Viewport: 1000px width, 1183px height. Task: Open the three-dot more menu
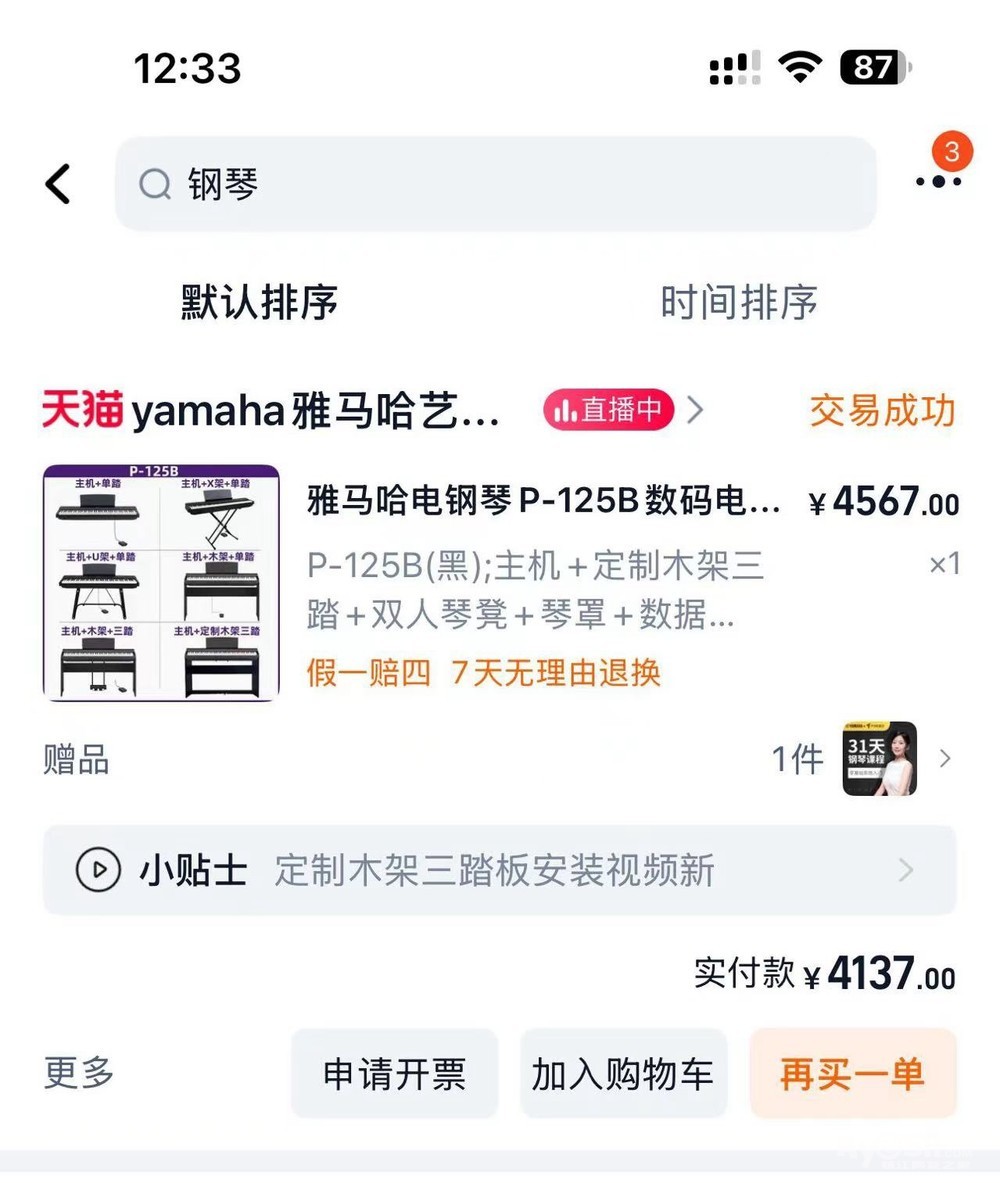tap(938, 181)
